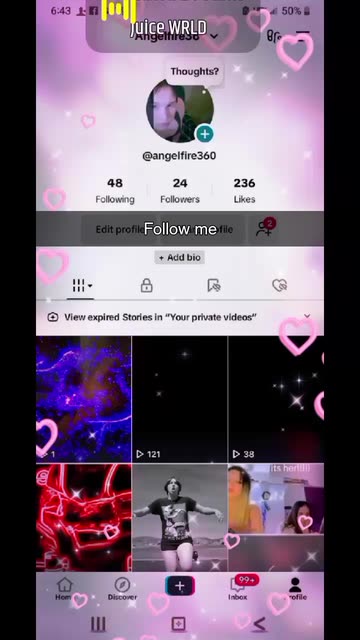
Task: Switch to the Discover tab
Action: [x=122, y=588]
